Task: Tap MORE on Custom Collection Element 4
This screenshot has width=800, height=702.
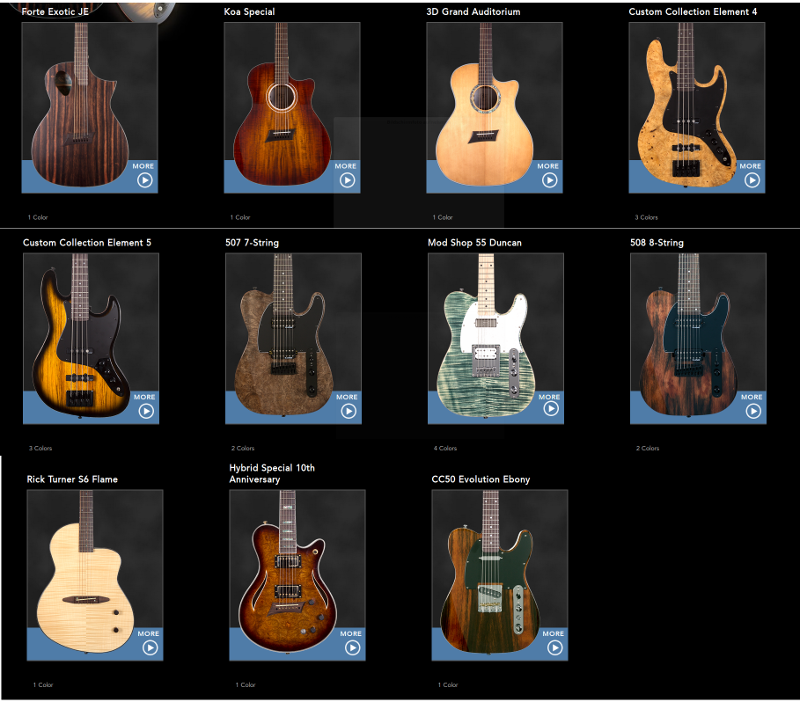Action: click(x=751, y=176)
